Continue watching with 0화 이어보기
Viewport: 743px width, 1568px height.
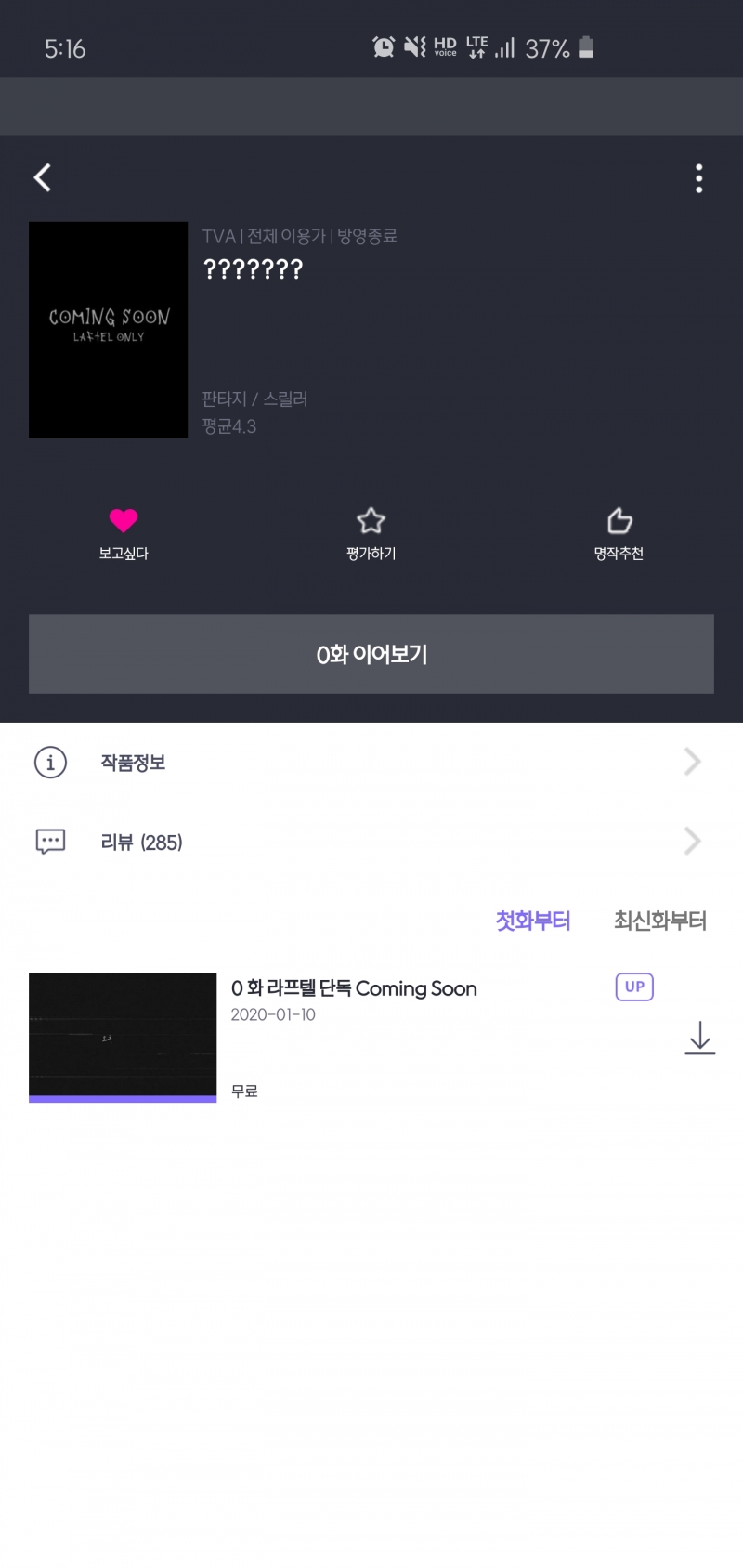point(371,654)
